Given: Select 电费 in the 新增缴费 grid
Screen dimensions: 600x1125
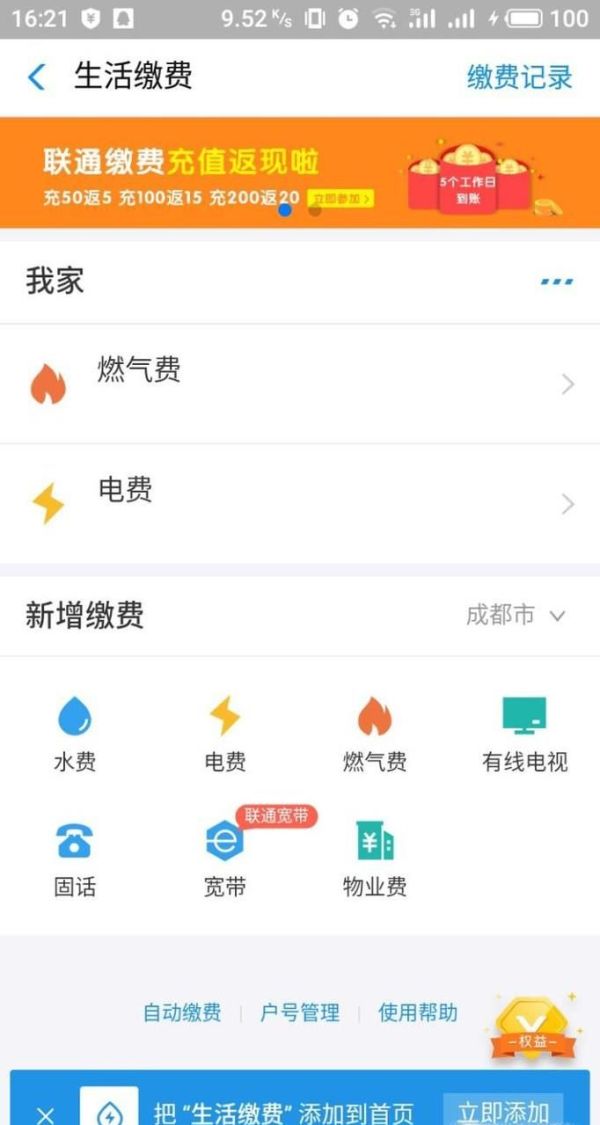Looking at the screenshot, I should (224, 734).
